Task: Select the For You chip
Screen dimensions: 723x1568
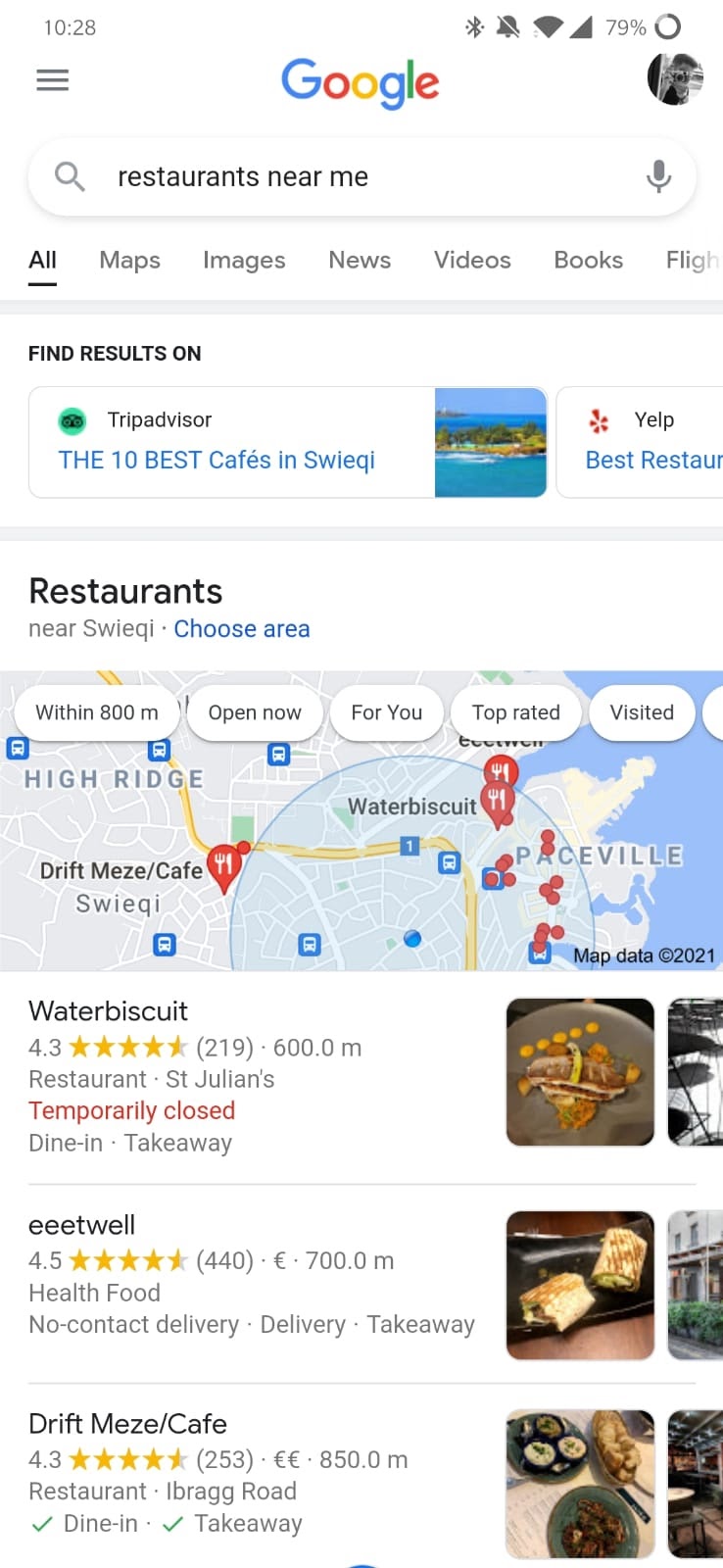Action: point(386,712)
